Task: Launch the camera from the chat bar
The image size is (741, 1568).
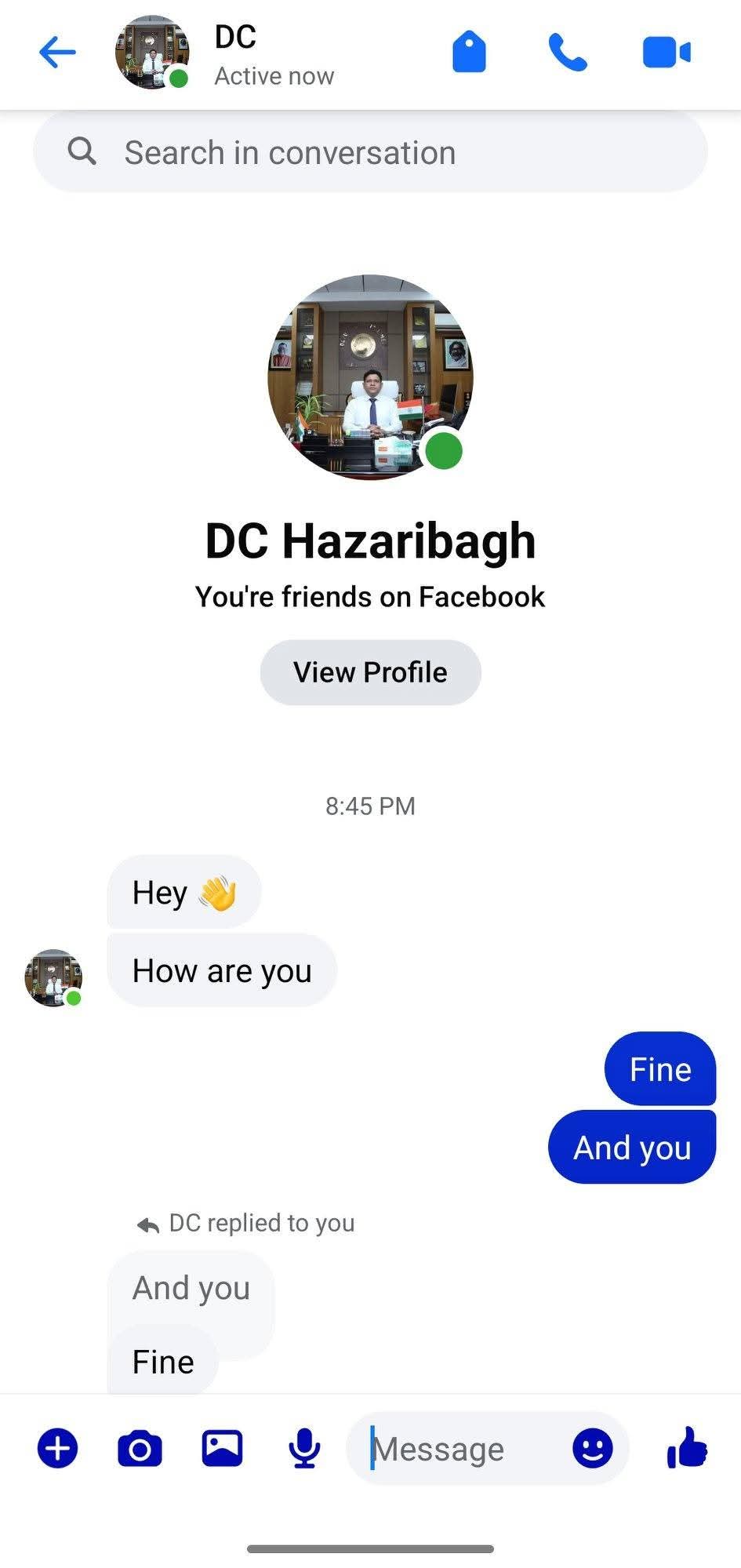Action: coord(140,1448)
